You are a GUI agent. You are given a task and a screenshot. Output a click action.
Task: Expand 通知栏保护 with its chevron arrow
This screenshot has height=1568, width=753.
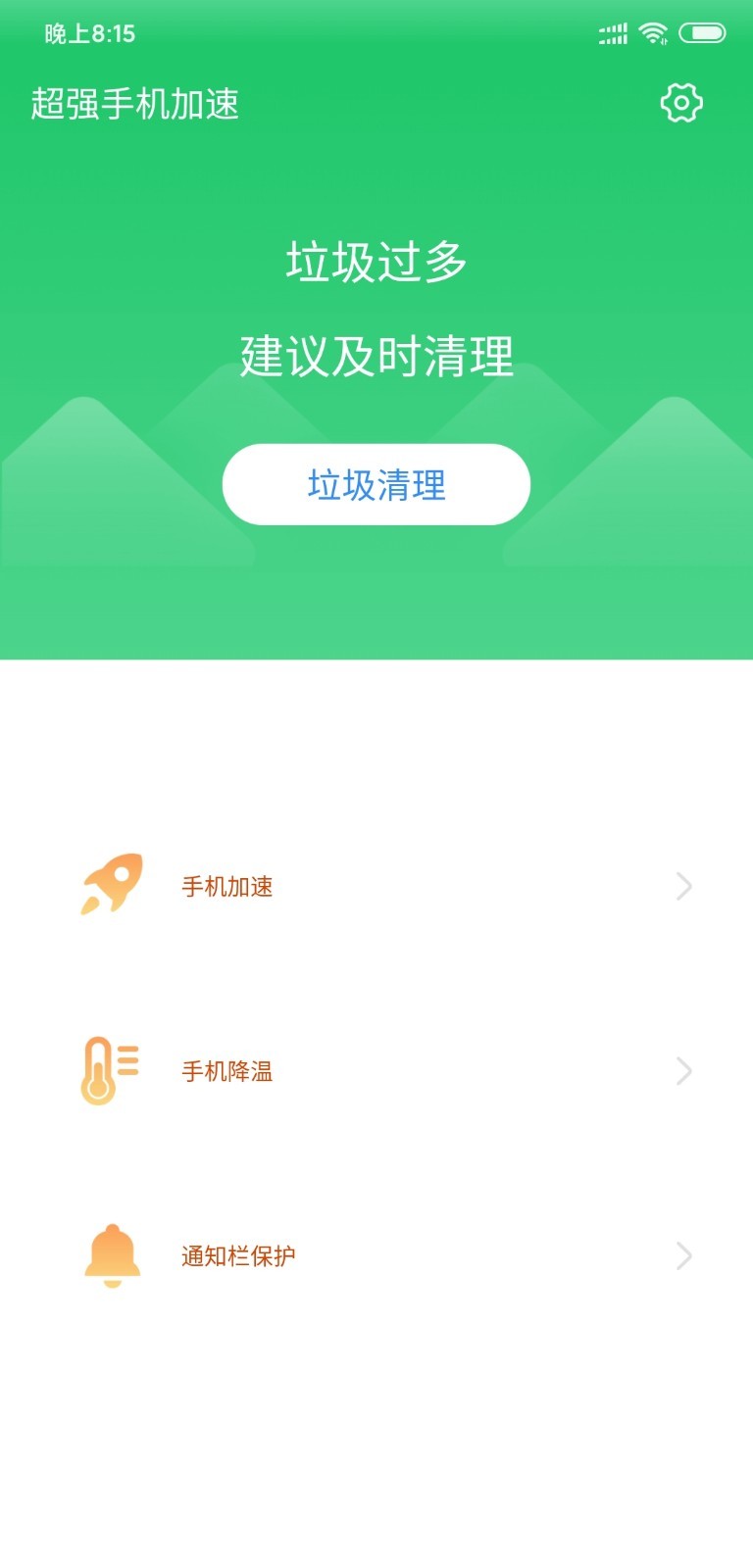coord(684,1255)
